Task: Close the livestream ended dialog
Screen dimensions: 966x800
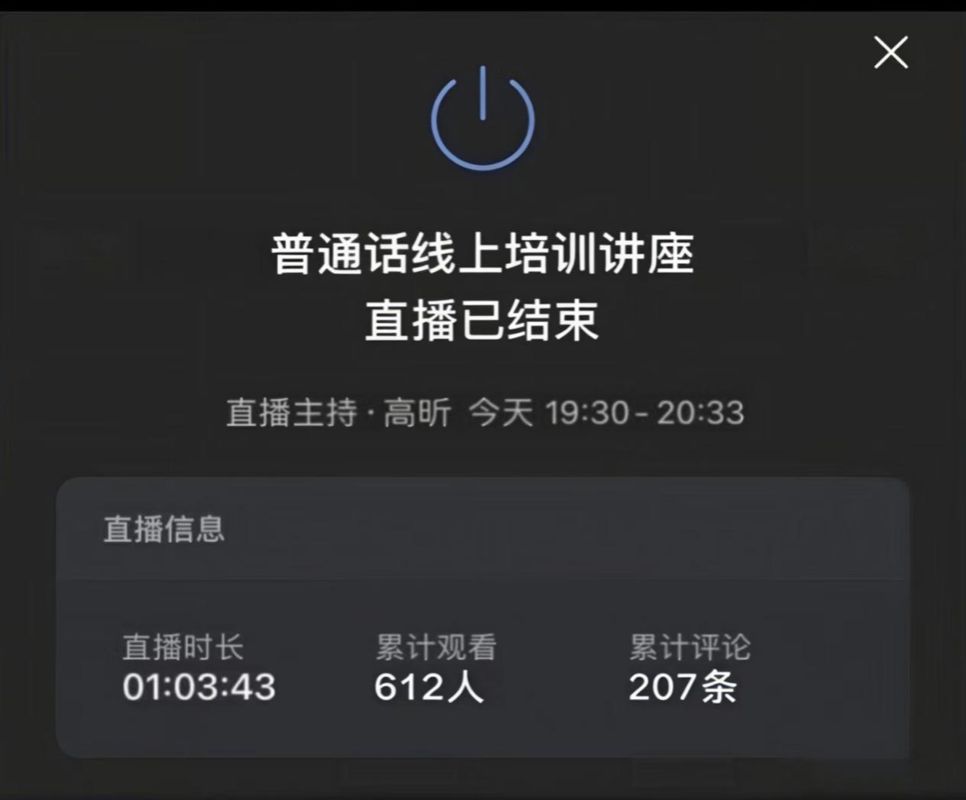Action: click(890, 52)
